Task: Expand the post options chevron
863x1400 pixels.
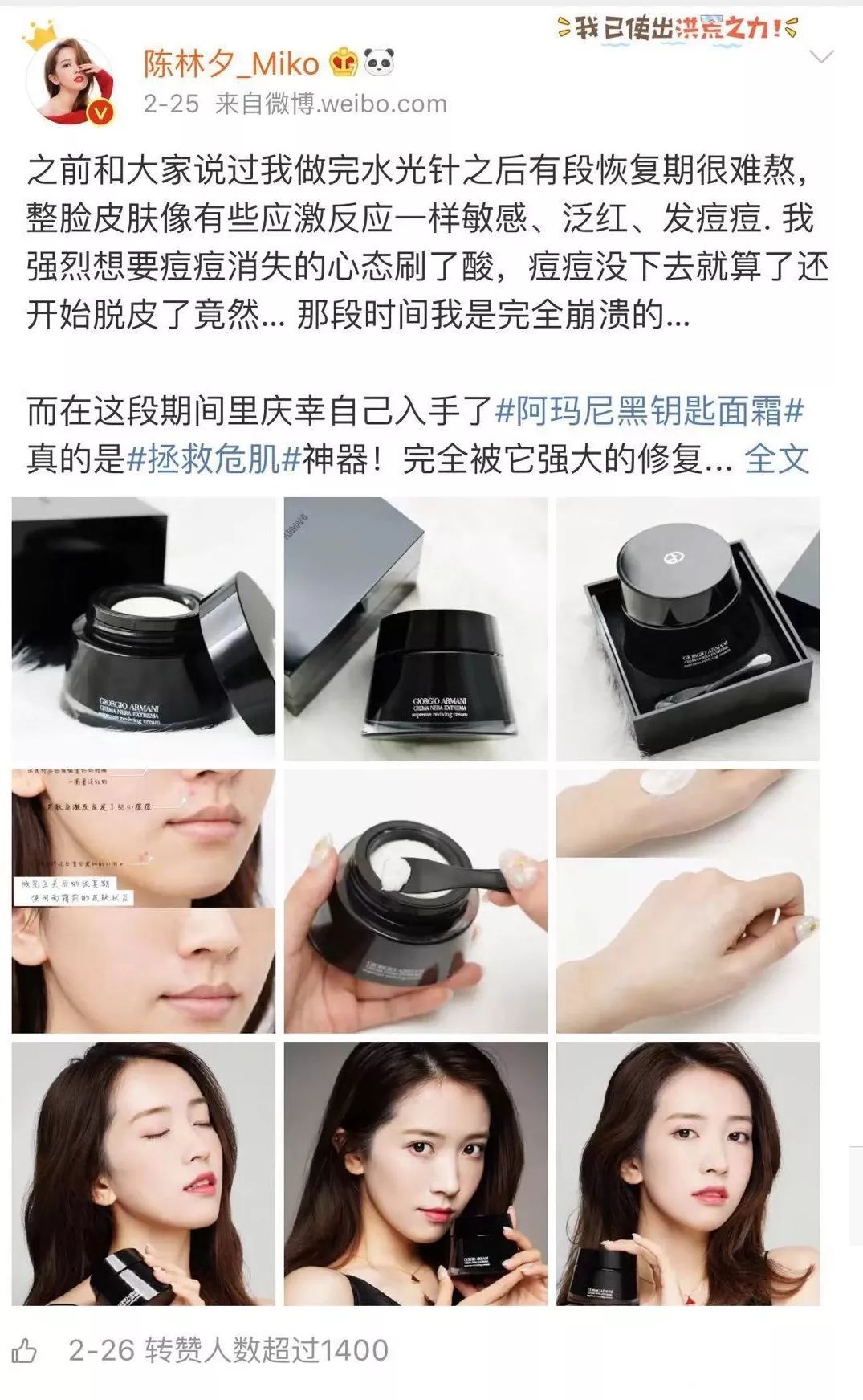Action: (x=824, y=56)
